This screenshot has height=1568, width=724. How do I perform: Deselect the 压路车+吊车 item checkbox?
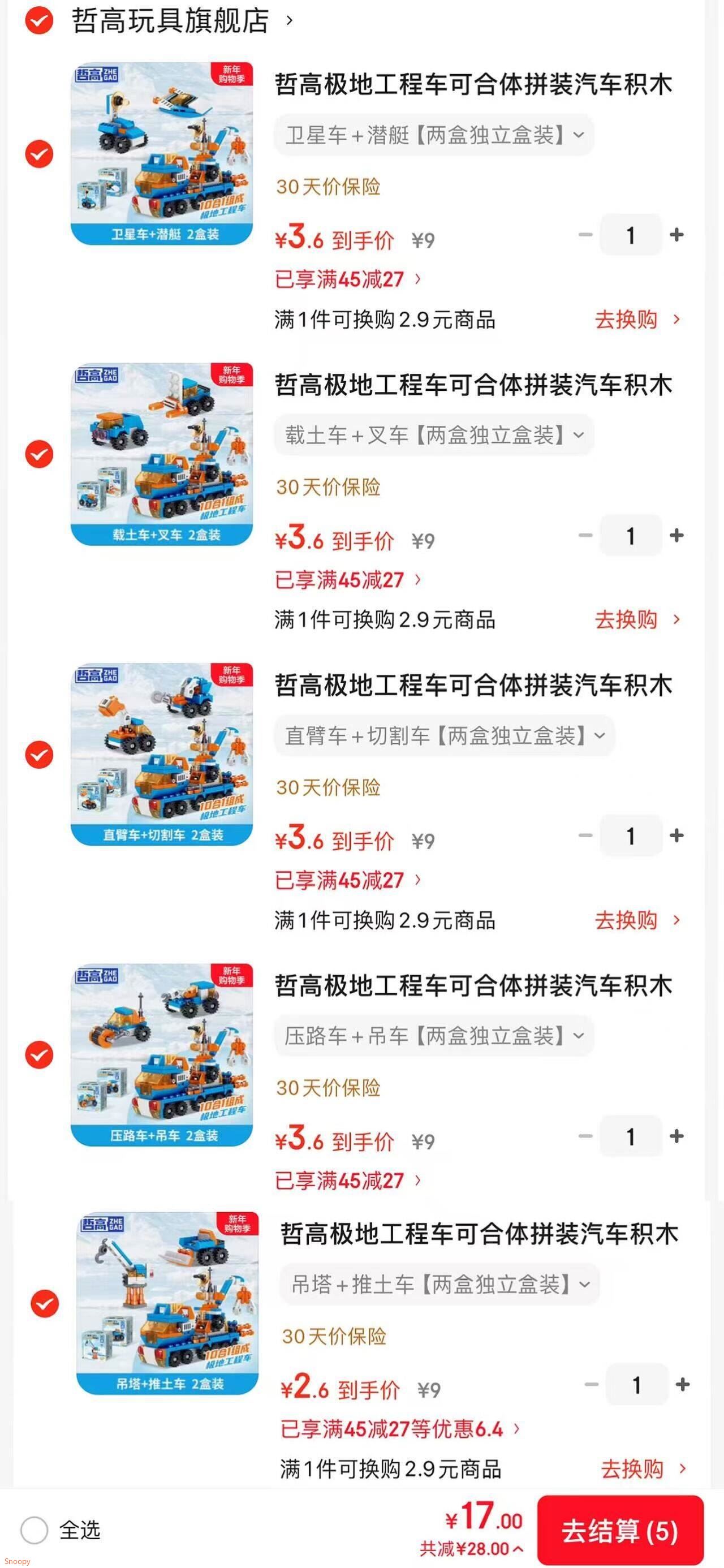click(39, 1055)
